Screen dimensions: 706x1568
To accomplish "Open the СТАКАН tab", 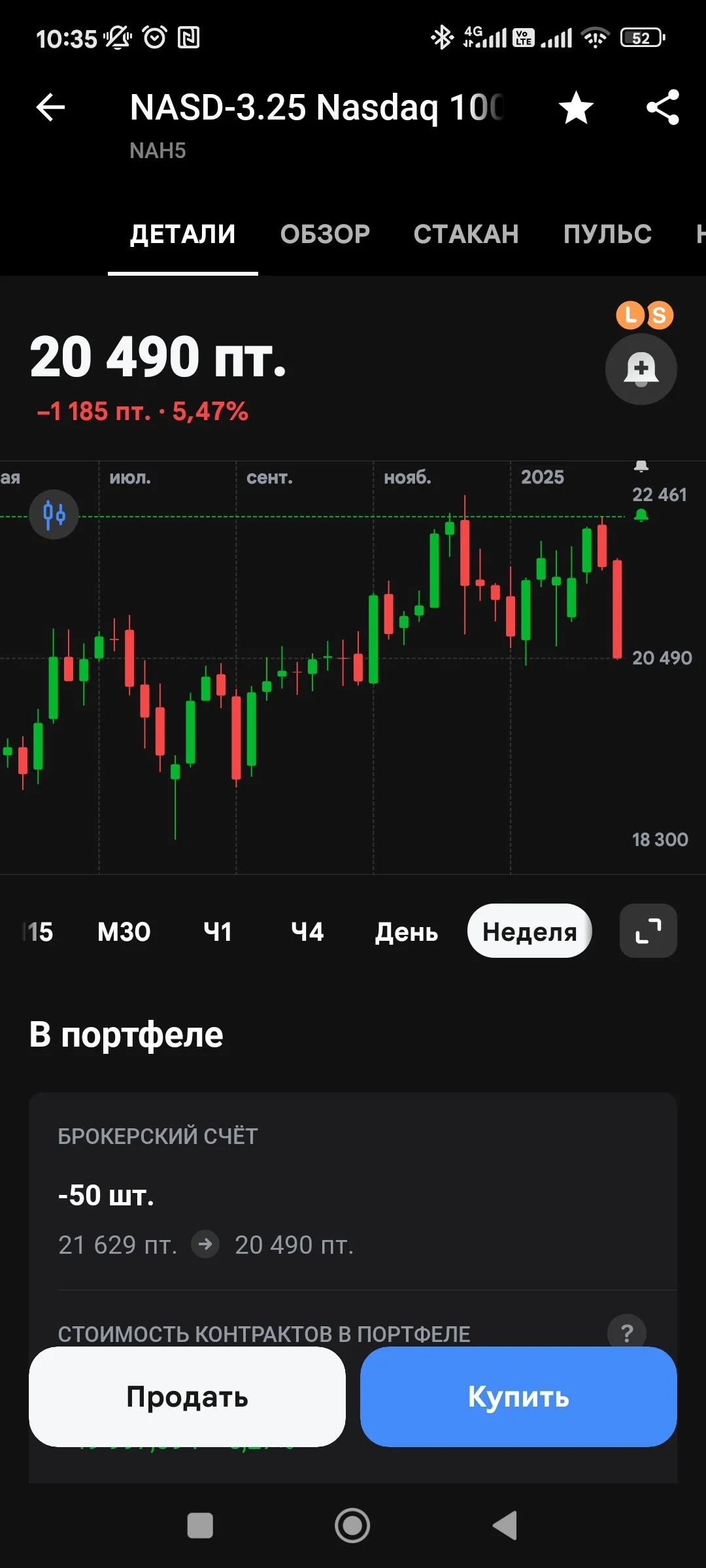I will 466,234.
